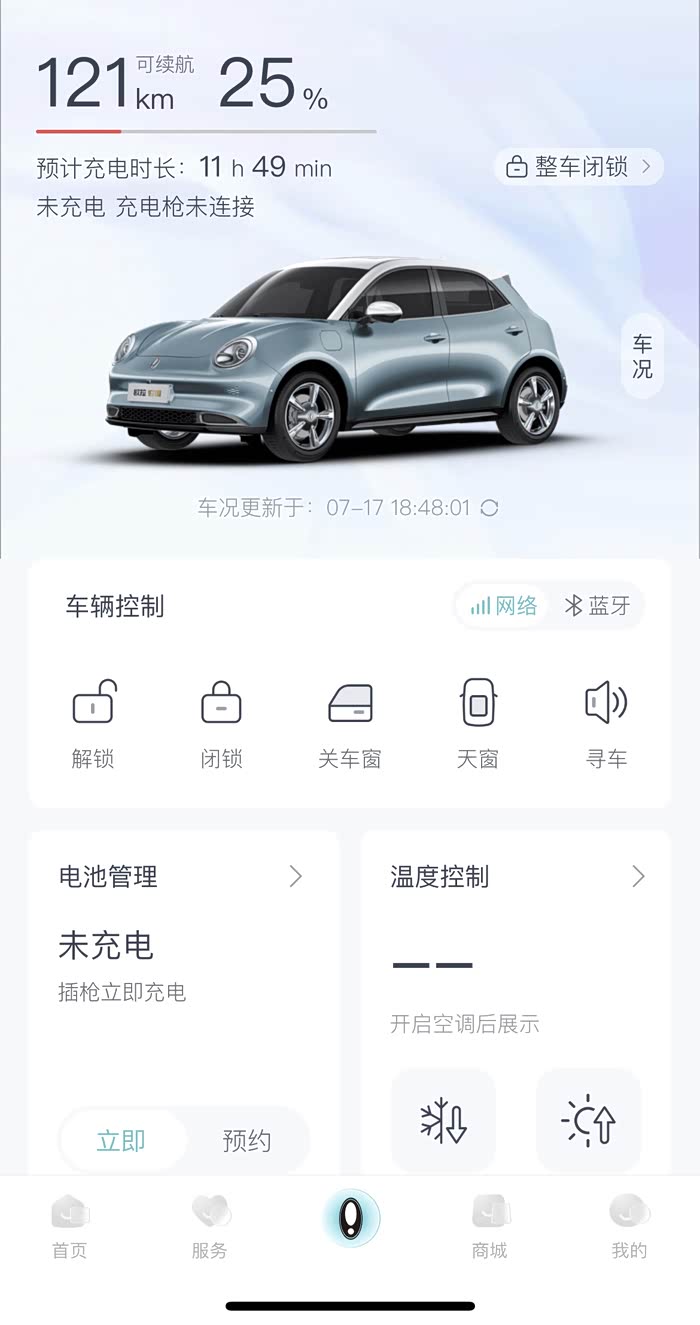Screen dimensions: 700x1325
Task: Open 电池管理 battery management
Action: (x=180, y=877)
